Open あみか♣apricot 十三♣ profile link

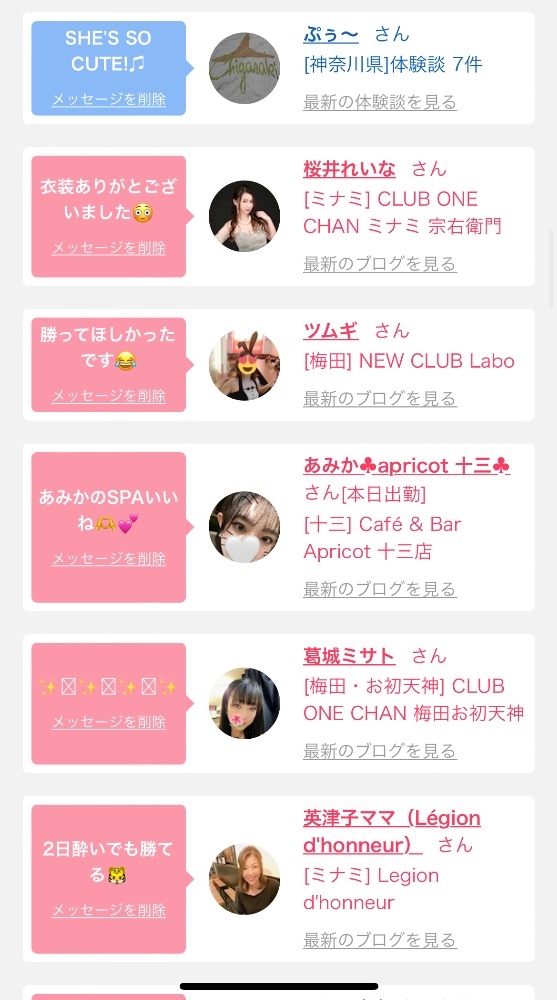pos(406,466)
